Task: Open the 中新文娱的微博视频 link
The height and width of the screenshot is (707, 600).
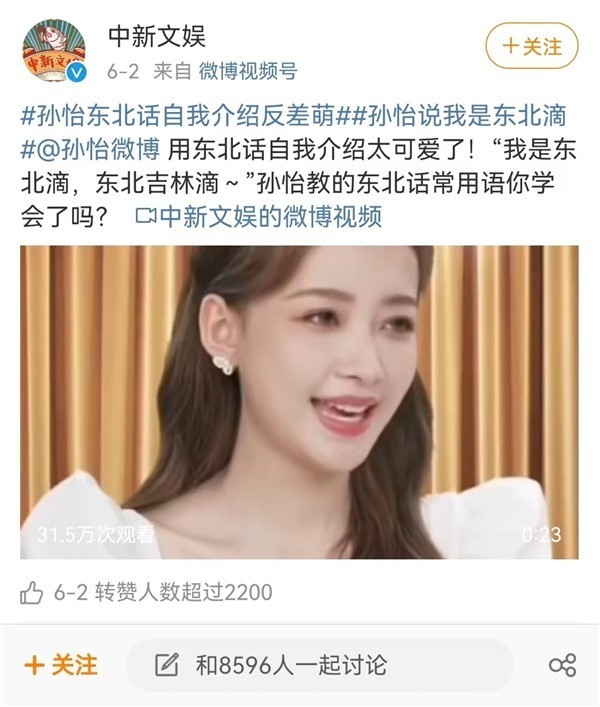Action: coord(259,216)
